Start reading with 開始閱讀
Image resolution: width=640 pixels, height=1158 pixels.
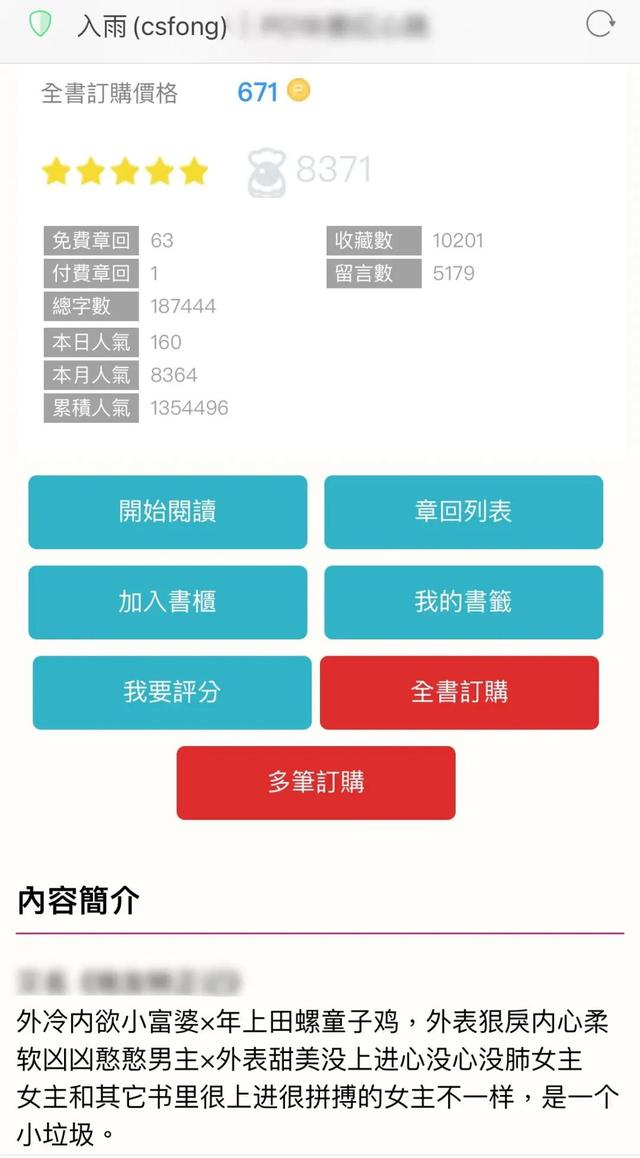point(168,512)
